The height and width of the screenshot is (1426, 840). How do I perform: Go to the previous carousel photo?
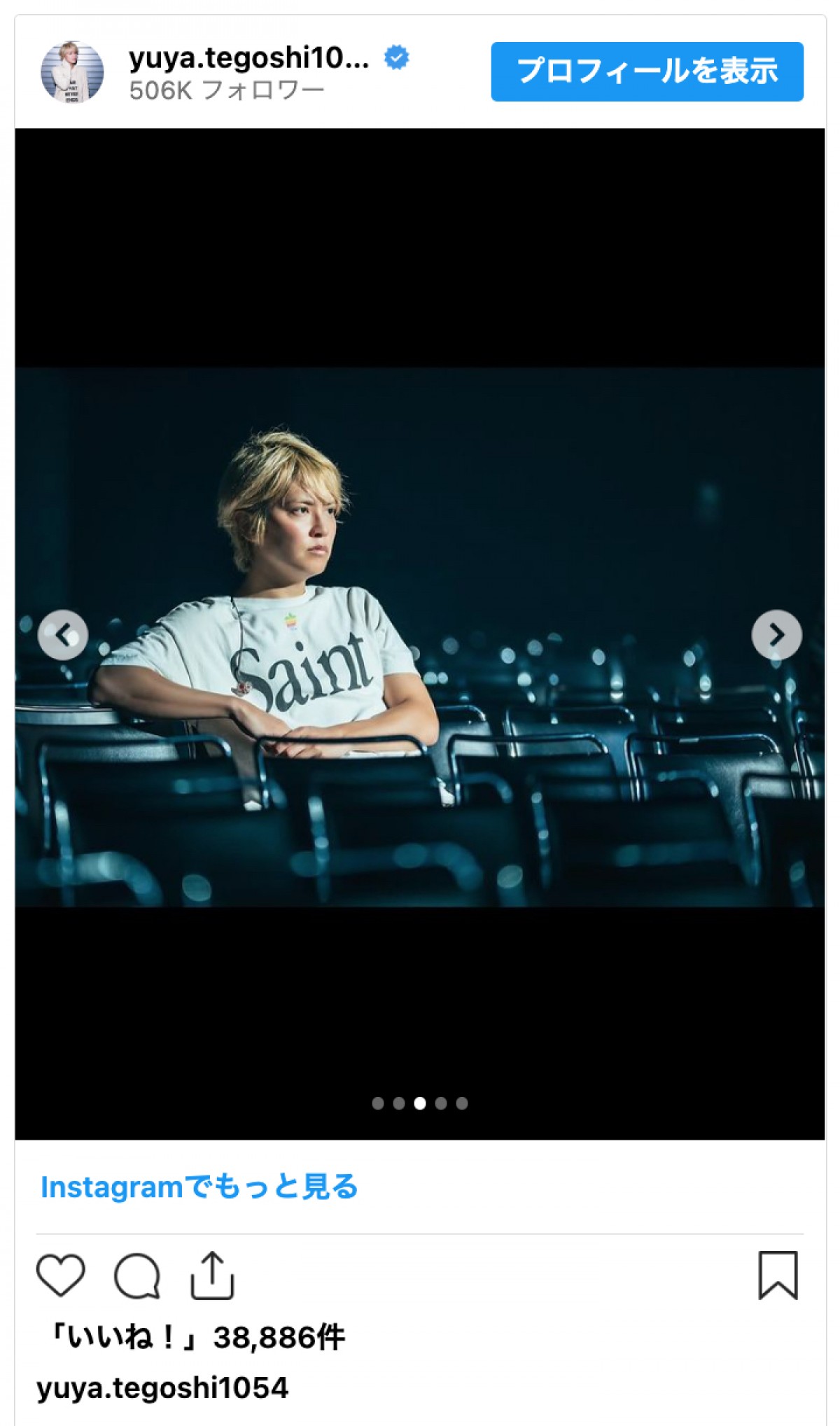[63, 635]
